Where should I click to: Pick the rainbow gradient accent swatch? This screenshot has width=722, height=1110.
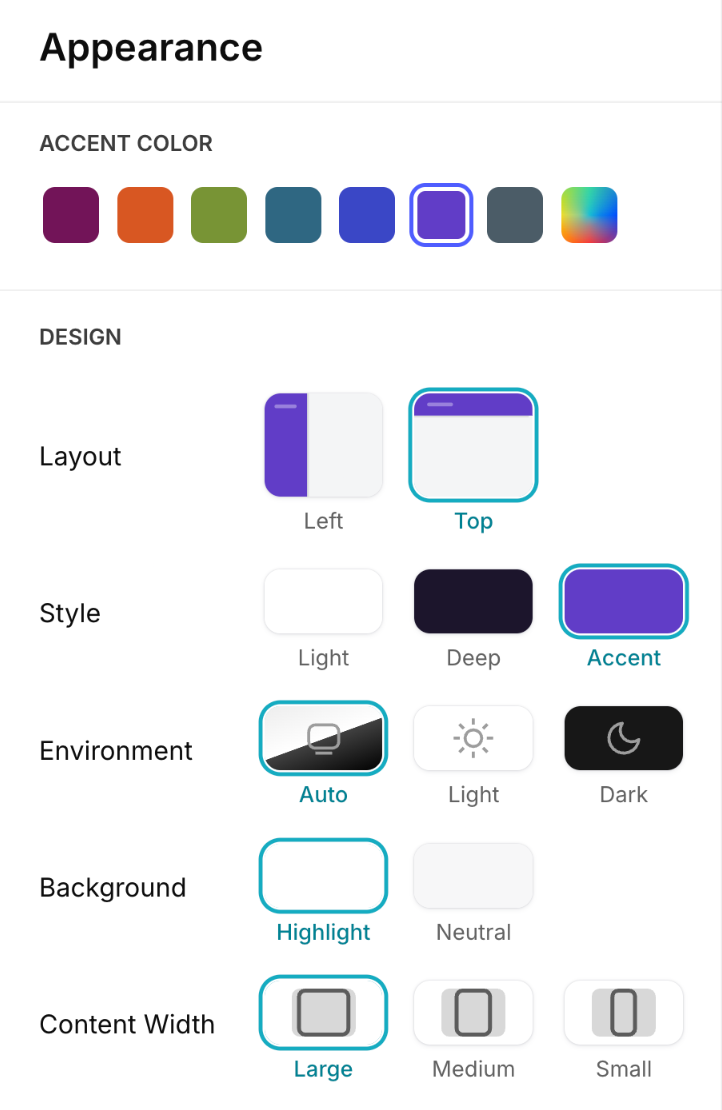click(589, 215)
